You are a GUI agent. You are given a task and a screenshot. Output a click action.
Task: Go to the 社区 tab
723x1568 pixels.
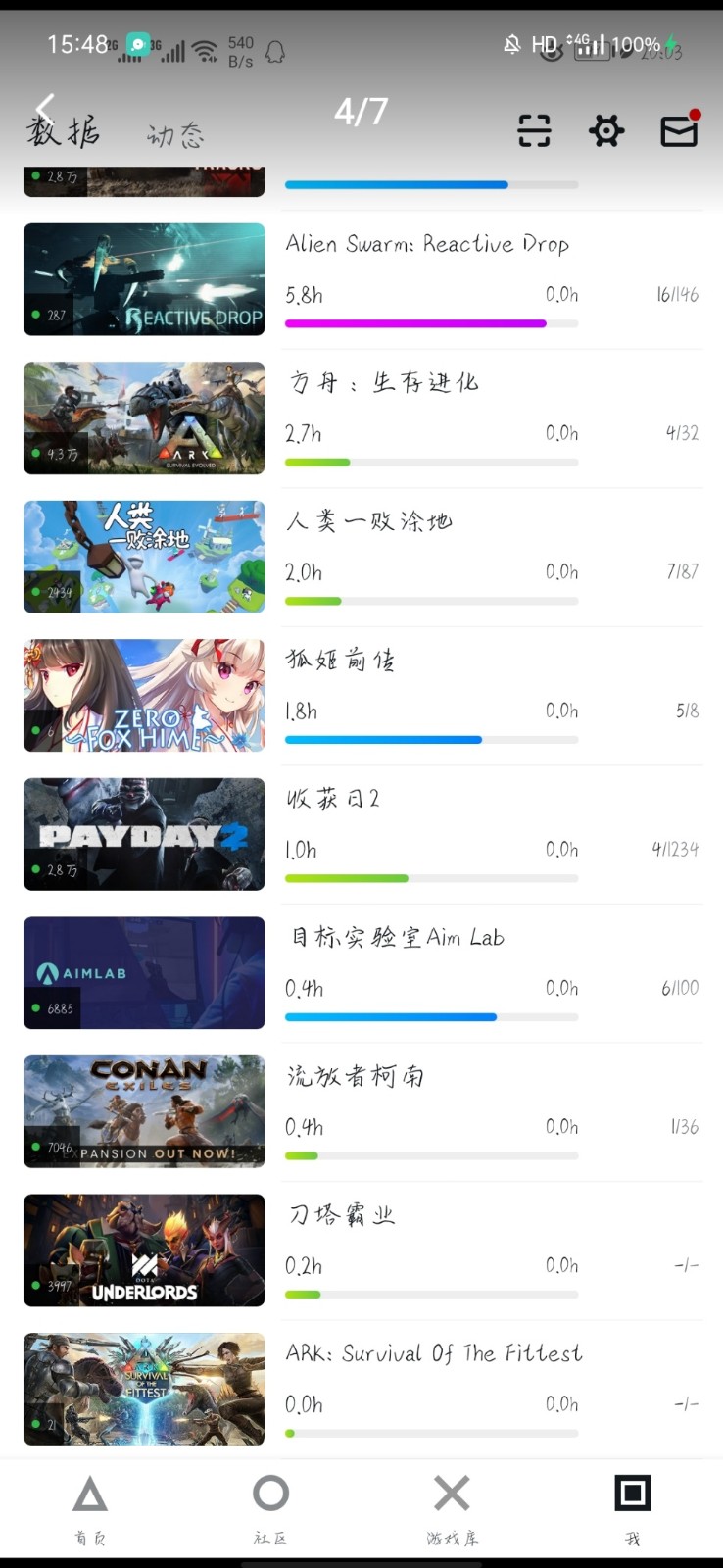270,1509
